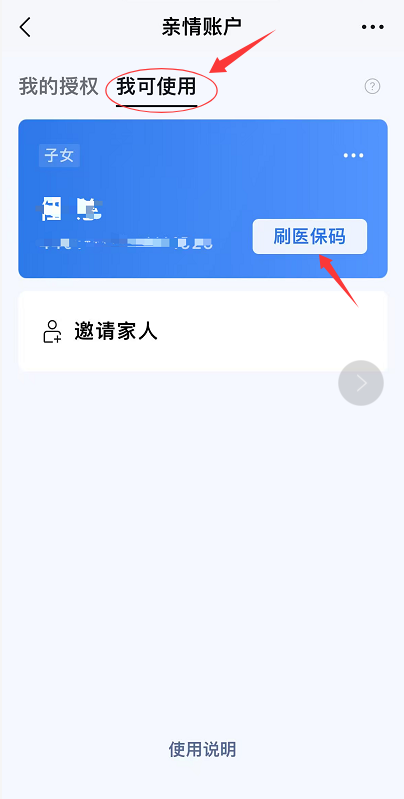Tap the gray floating arrow button
The width and height of the screenshot is (404, 799).
[361, 383]
